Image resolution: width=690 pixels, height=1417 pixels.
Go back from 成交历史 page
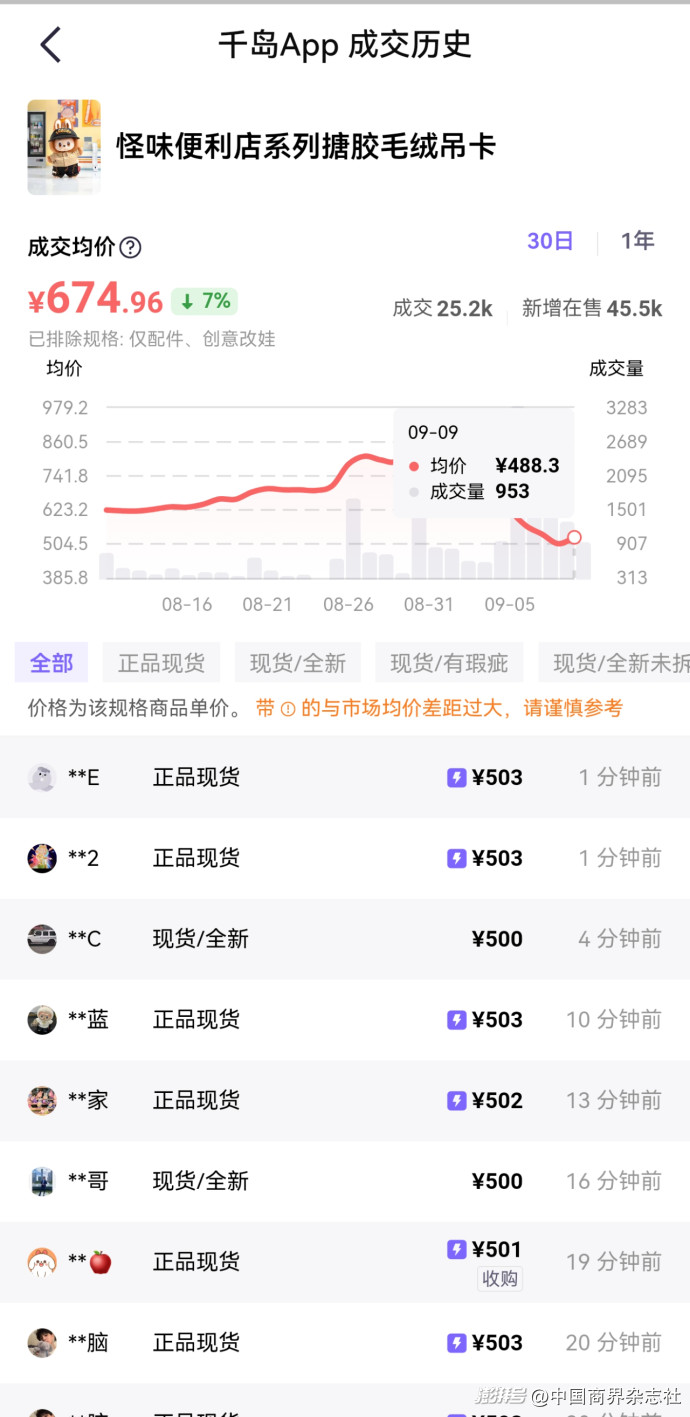point(50,45)
